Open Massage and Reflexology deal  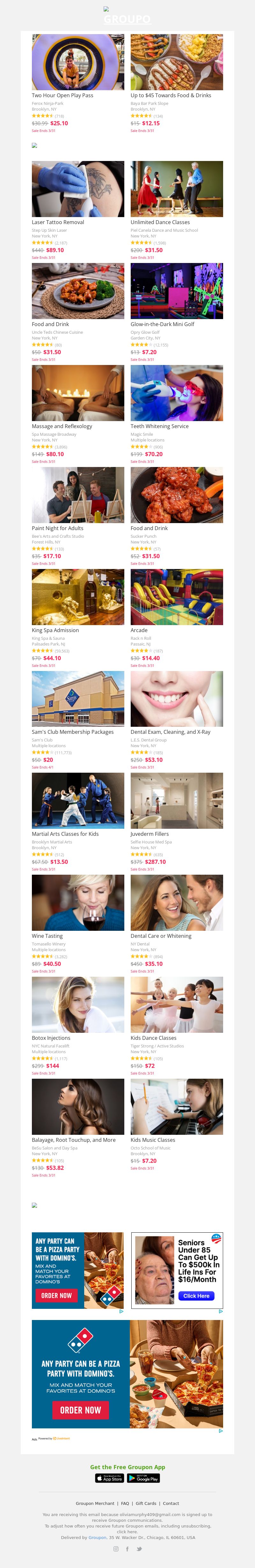pyautogui.click(x=78, y=393)
